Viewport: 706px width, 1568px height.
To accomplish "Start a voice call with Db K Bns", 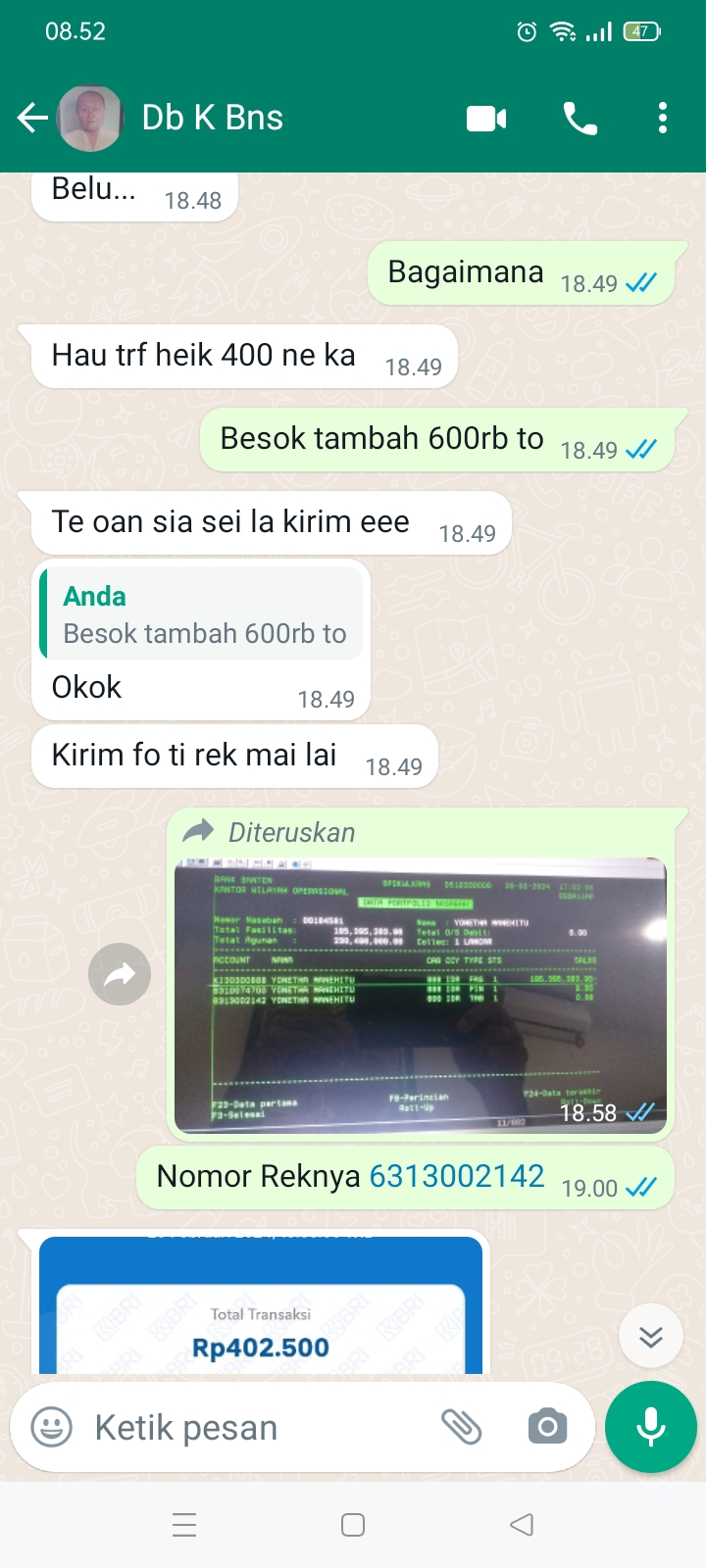I will 580,120.
